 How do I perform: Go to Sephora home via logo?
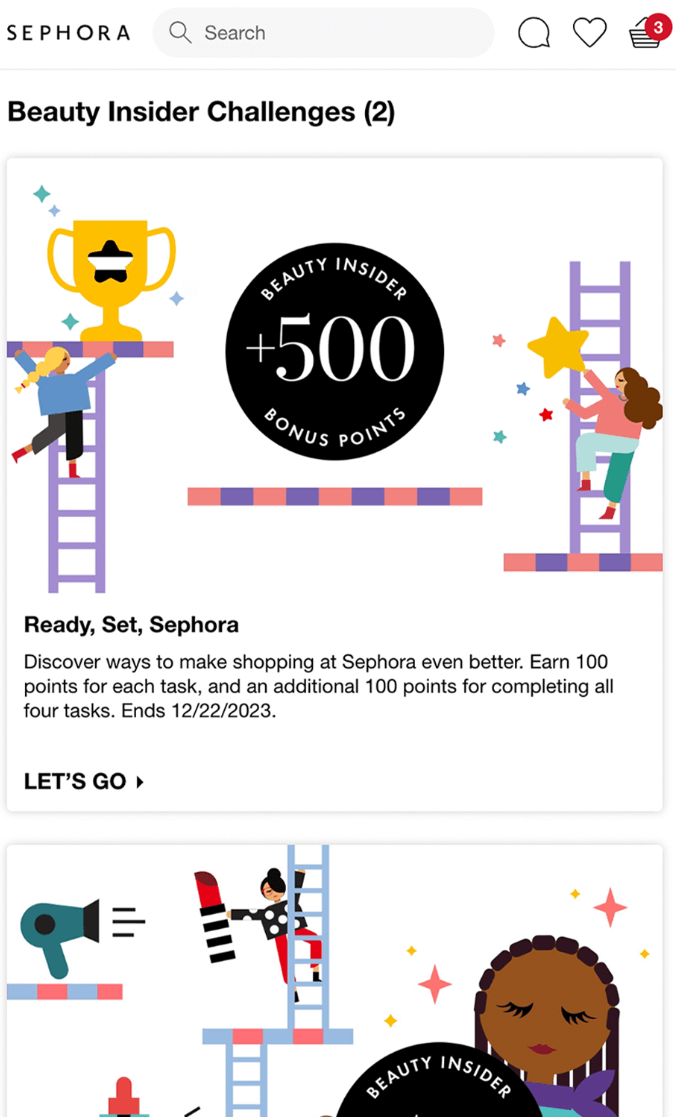[68, 33]
